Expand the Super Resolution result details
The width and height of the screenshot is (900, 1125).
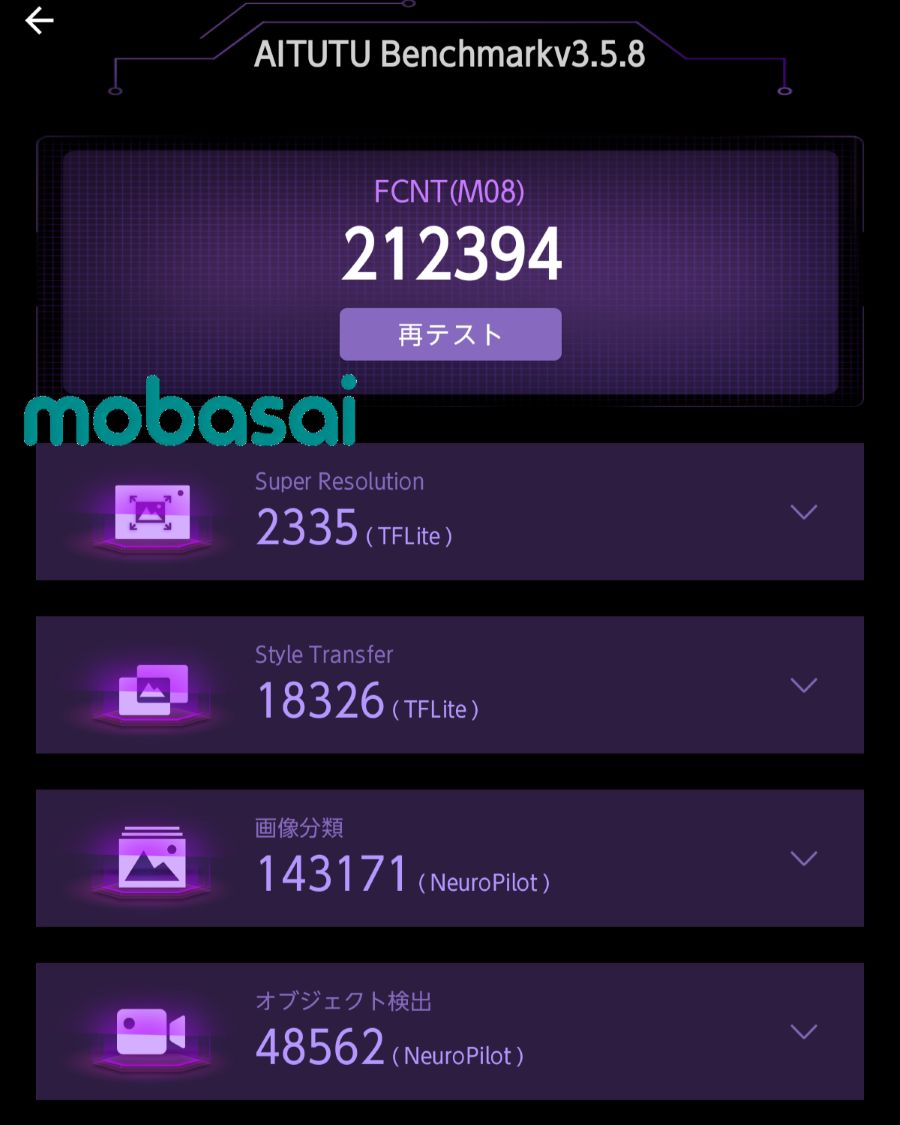[803, 512]
